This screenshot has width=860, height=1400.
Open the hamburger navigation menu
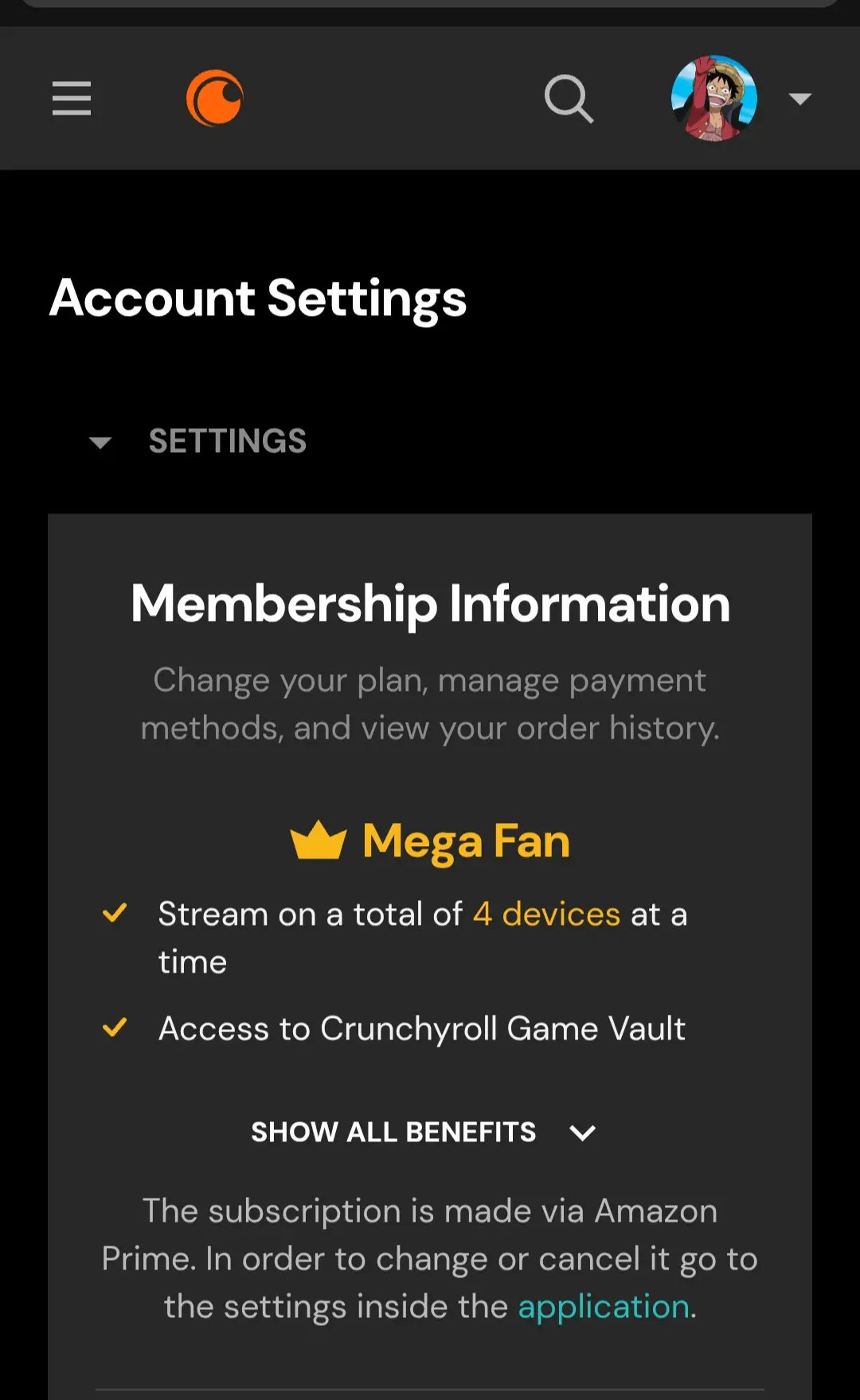point(72,98)
